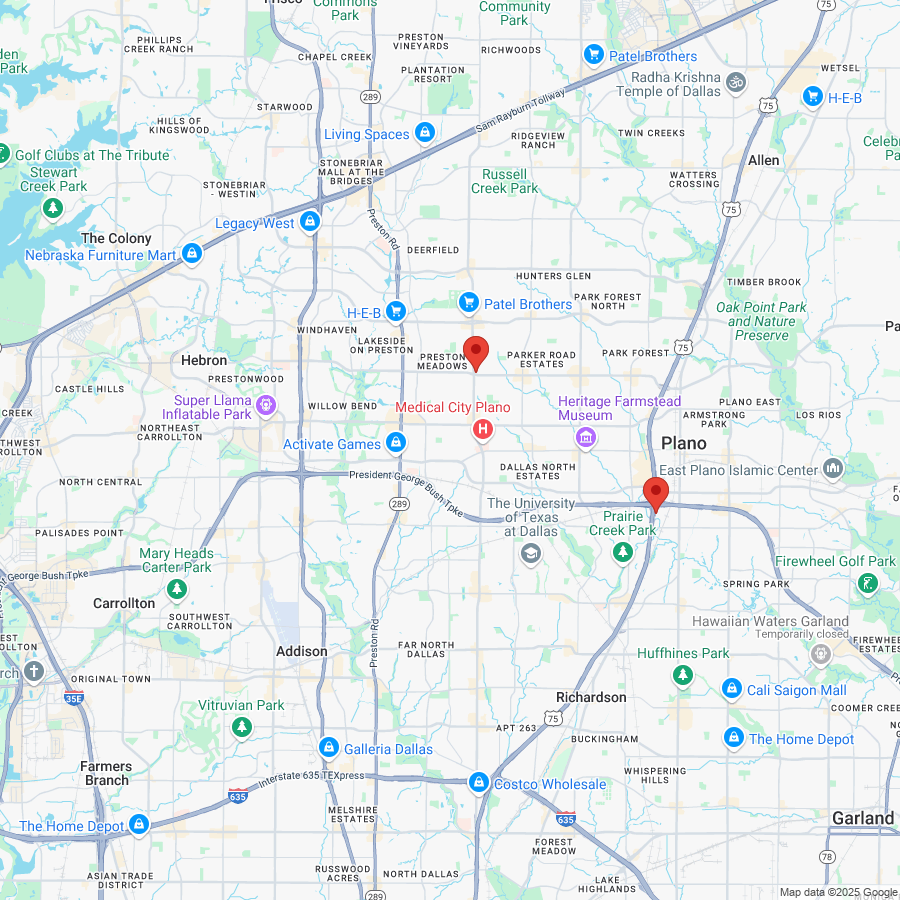Tap the Mary Heads Carter Park marker
This screenshot has width=900, height=900.
177,589
